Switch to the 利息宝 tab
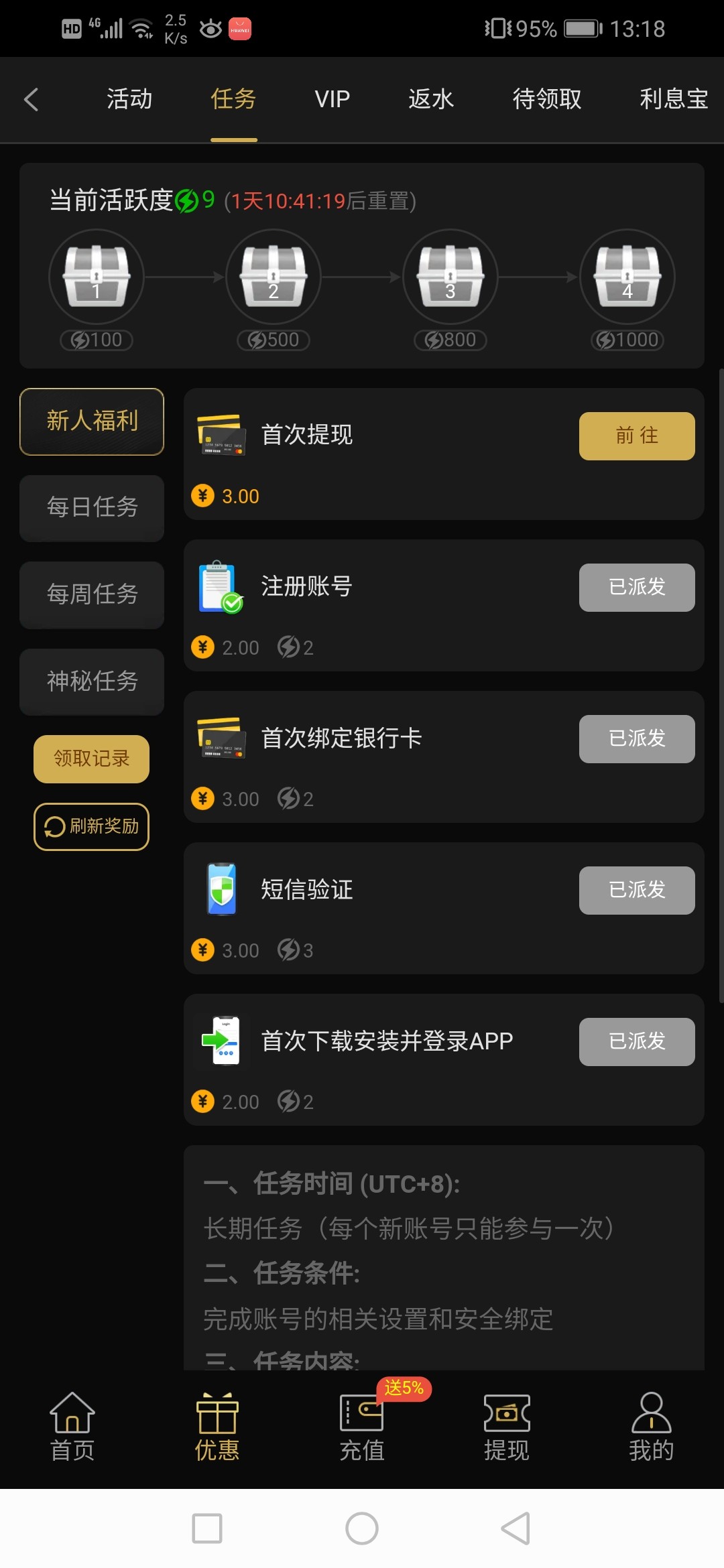 pyautogui.click(x=674, y=99)
